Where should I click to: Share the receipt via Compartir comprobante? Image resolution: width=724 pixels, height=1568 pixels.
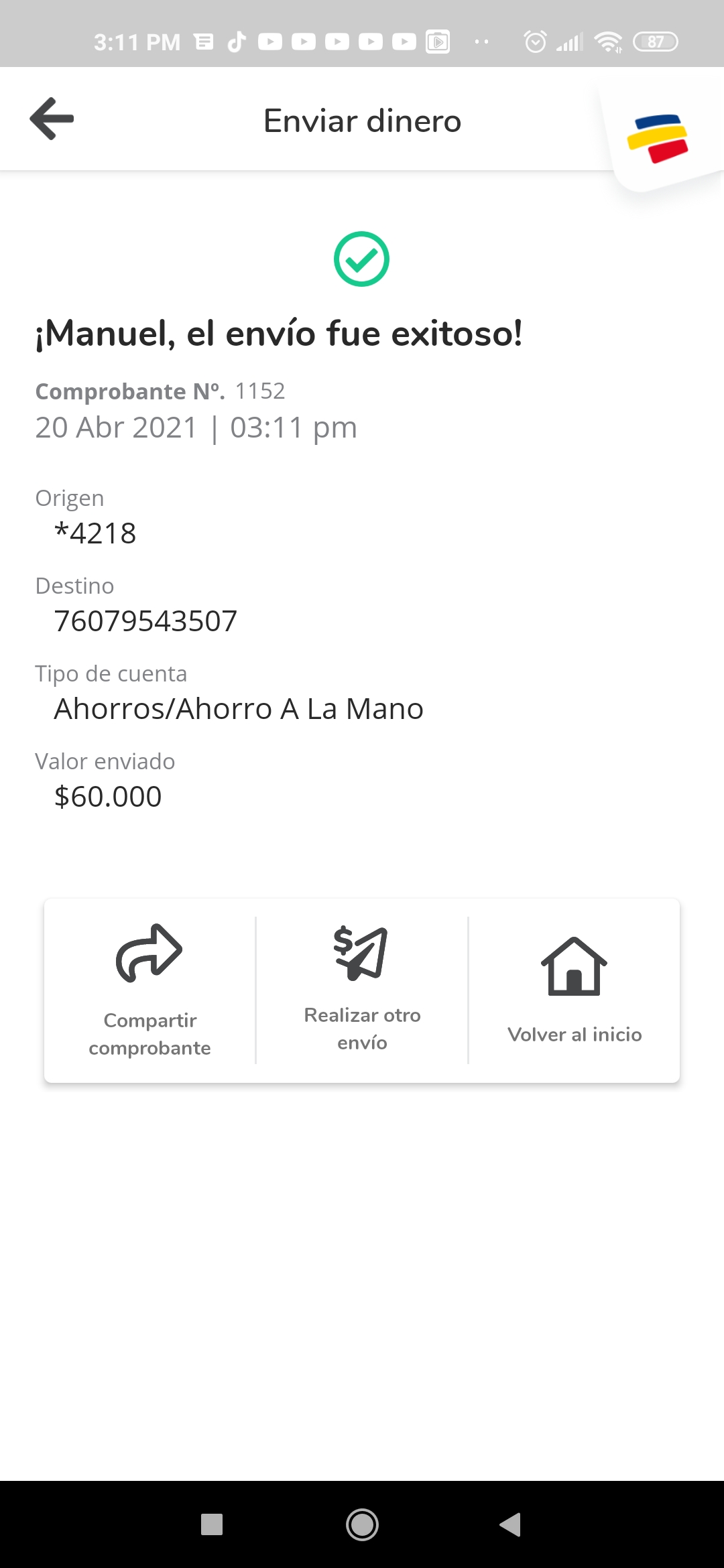(149, 990)
